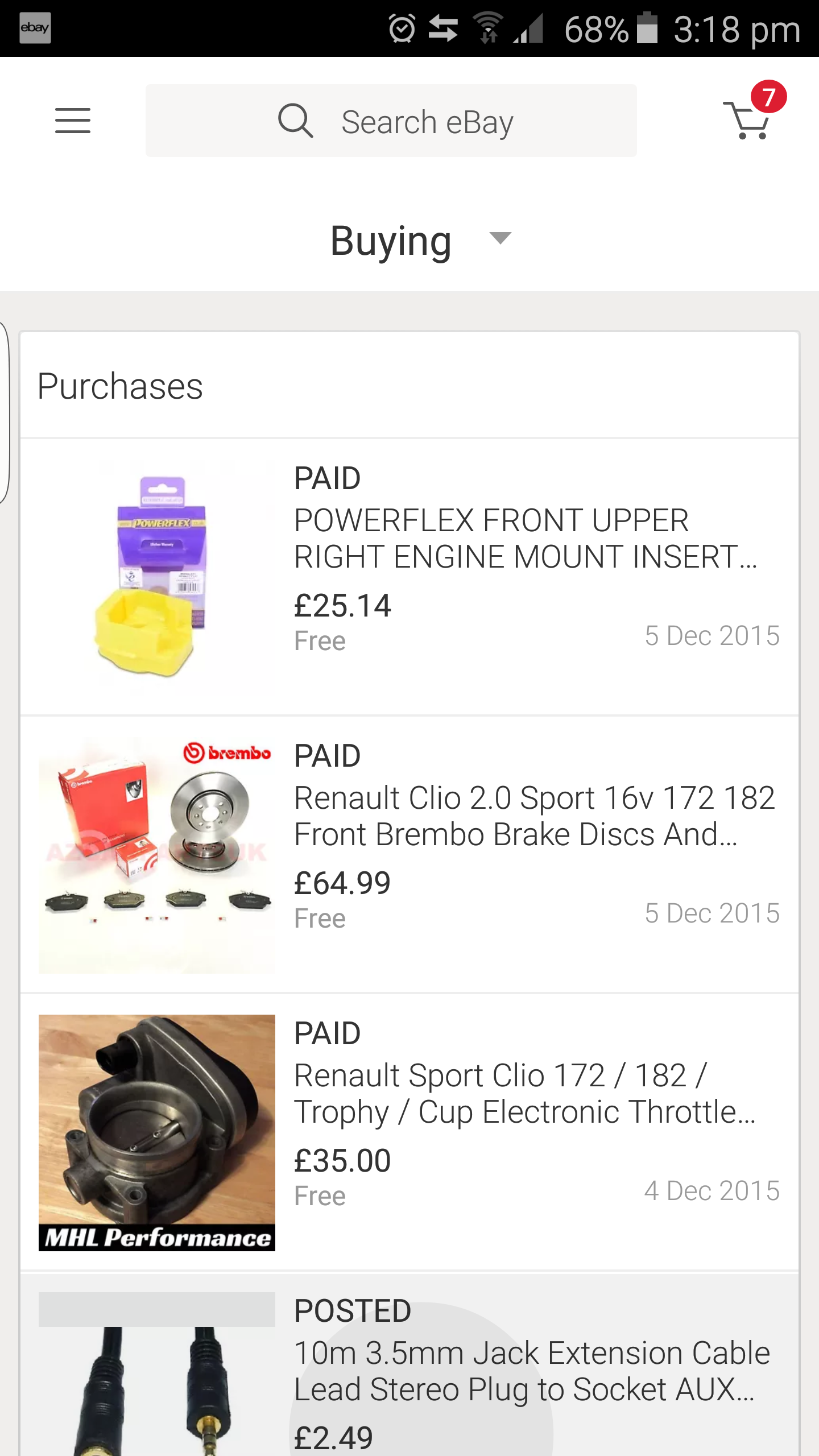Viewport: 819px width, 1456px height.
Task: Tap the alarm clock status icon
Action: pos(402,28)
